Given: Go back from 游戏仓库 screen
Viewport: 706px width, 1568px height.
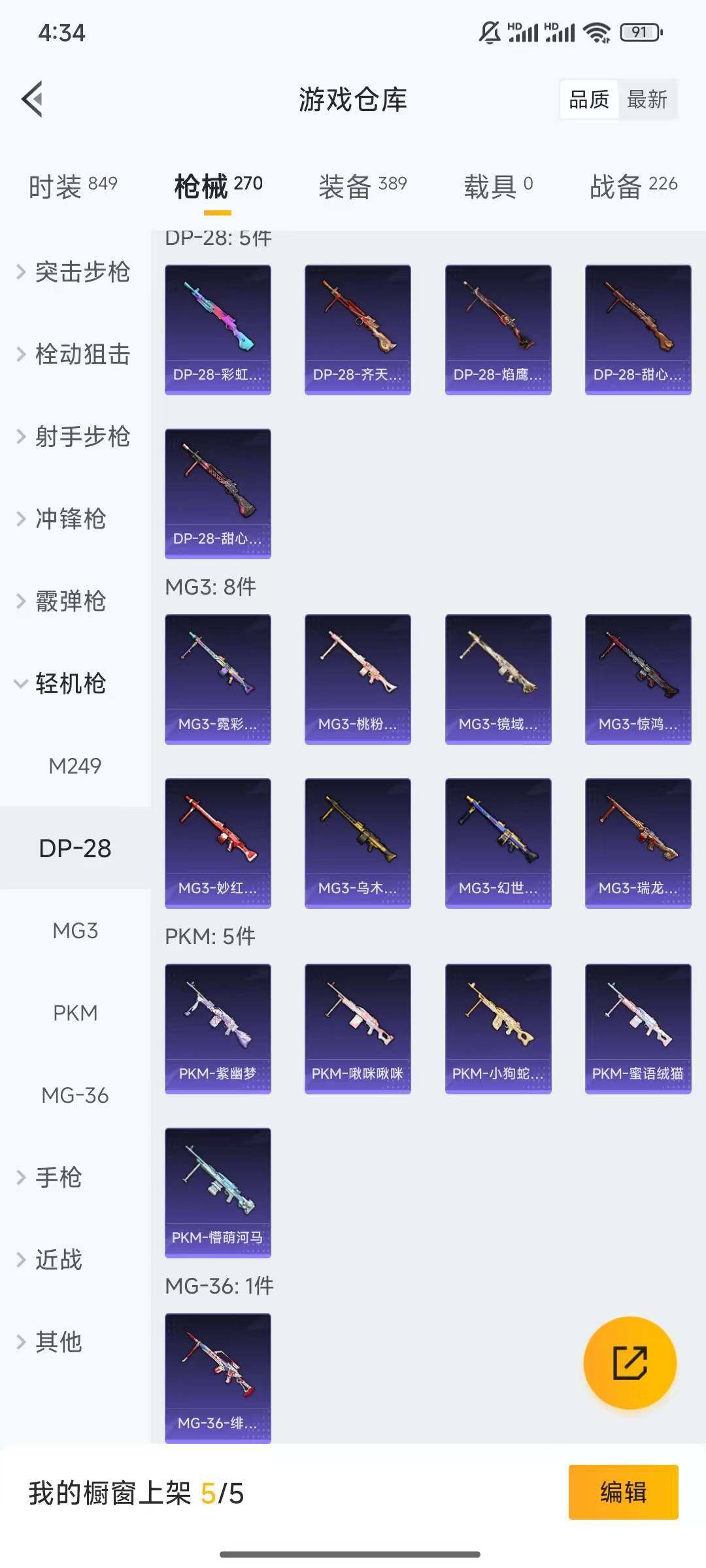Looking at the screenshot, I should tap(33, 99).
